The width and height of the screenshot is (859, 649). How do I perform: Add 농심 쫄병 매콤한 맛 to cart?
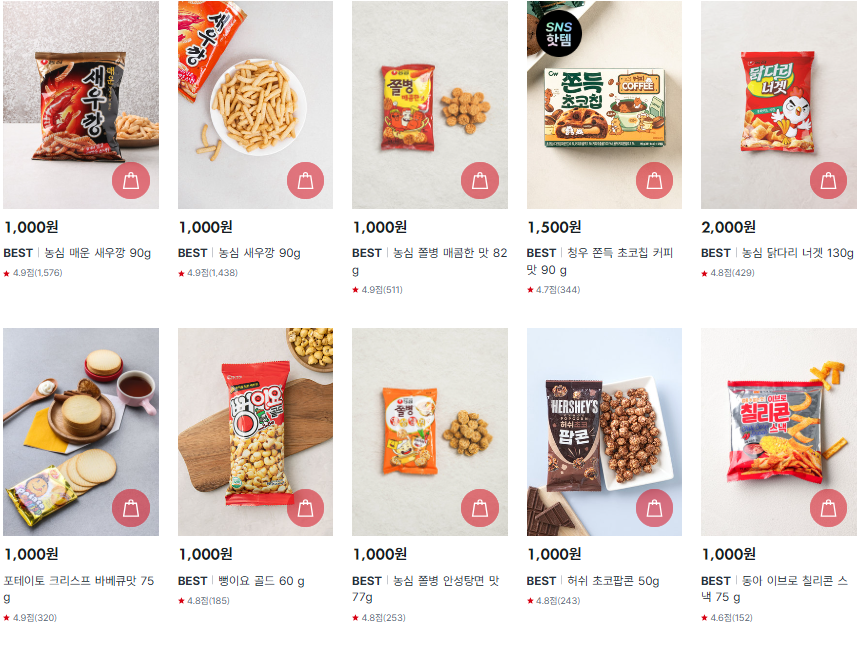coord(480,181)
